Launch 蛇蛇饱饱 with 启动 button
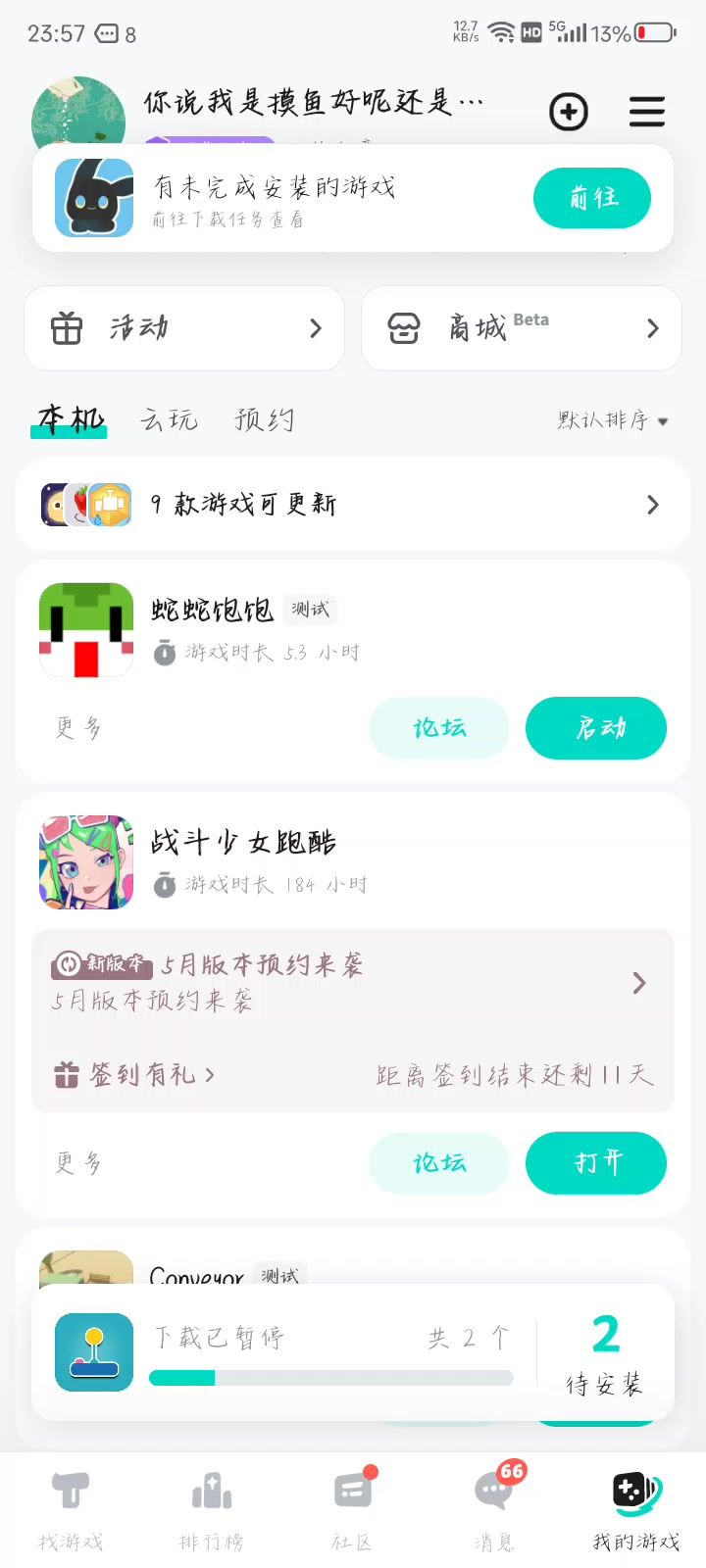This screenshot has height=1568, width=706. (x=596, y=728)
